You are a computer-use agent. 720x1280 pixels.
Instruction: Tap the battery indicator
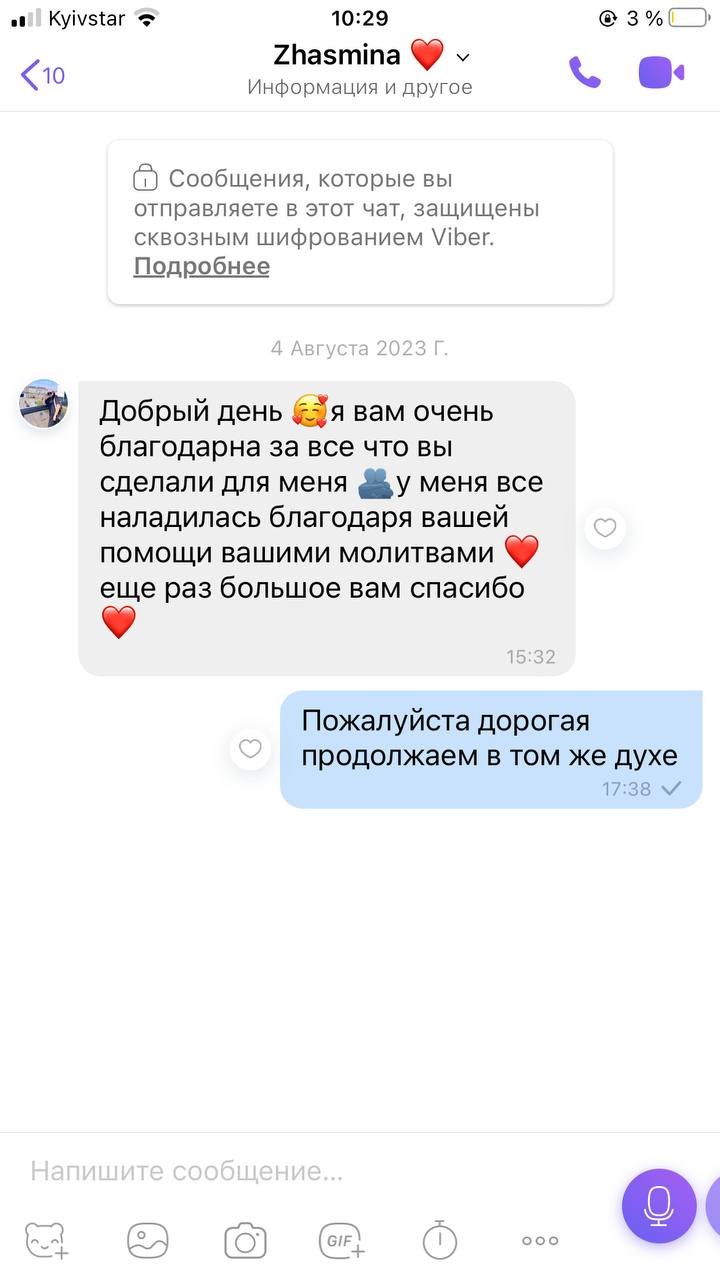(x=689, y=16)
